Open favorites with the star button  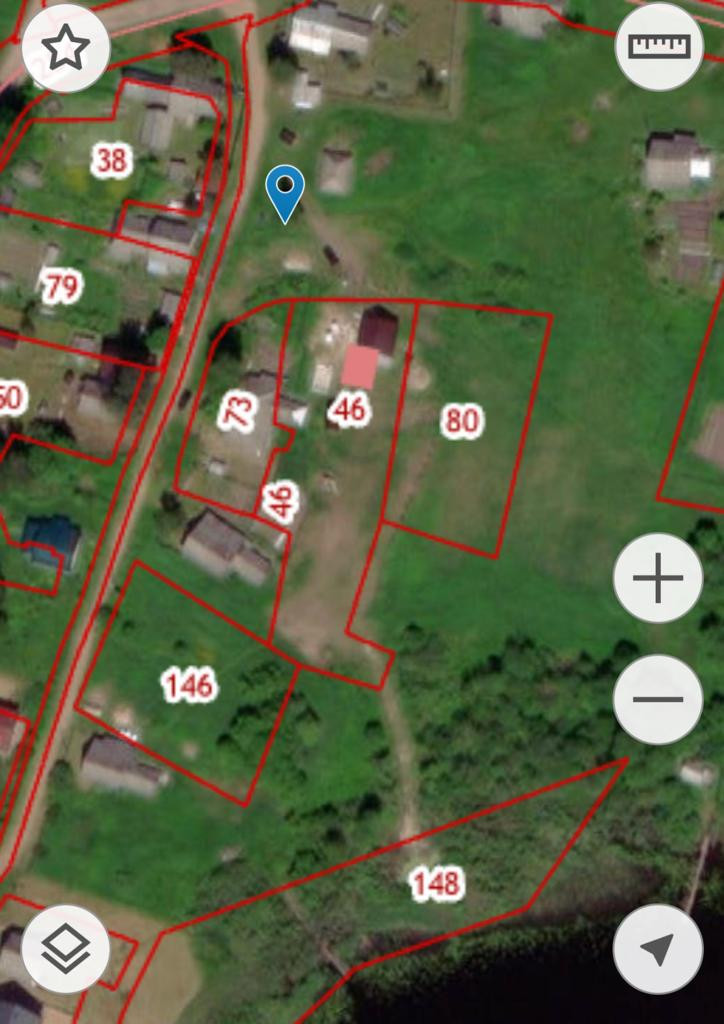point(66,48)
